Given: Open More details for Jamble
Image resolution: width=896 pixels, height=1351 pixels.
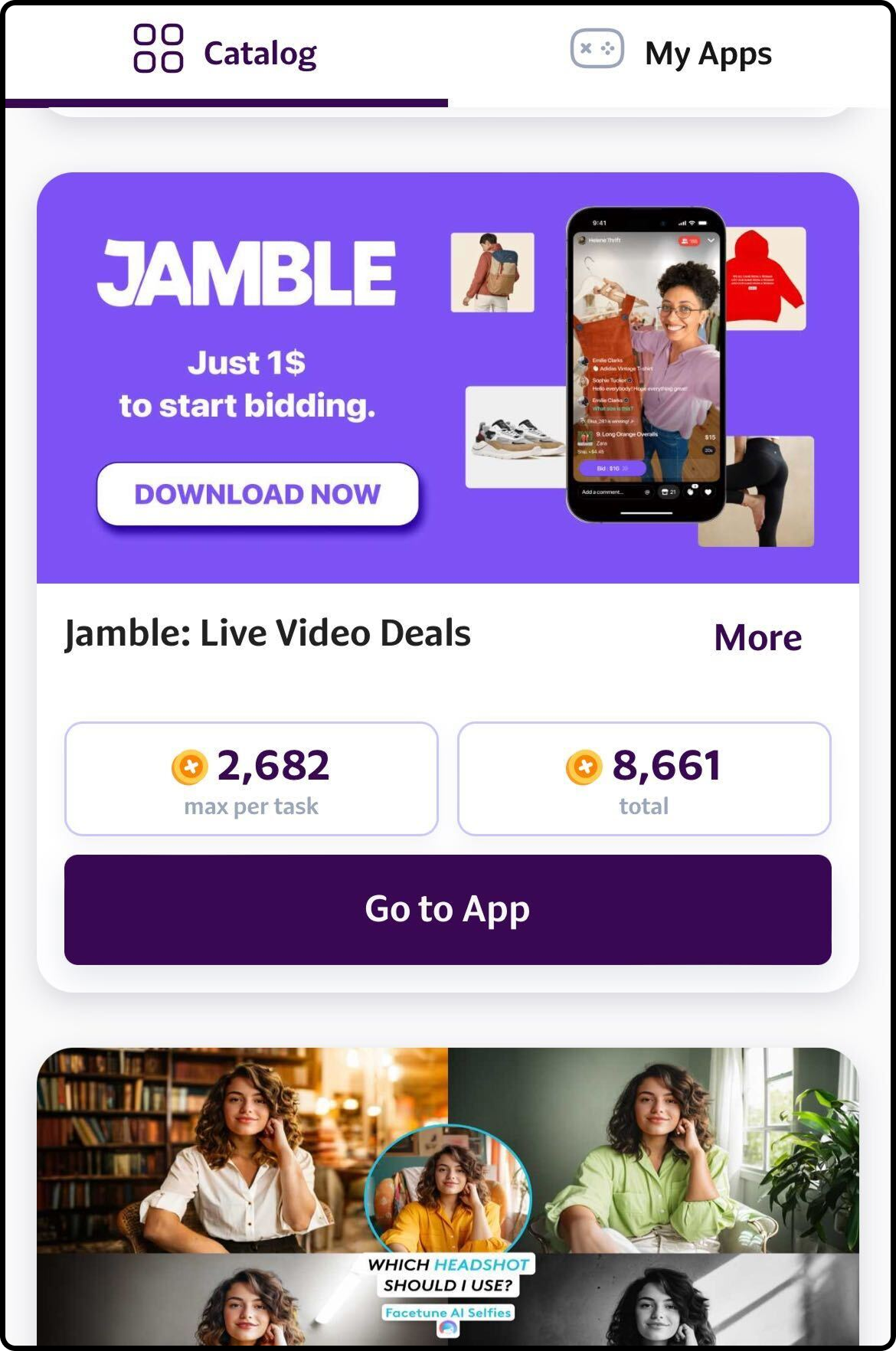Looking at the screenshot, I should click(757, 637).
